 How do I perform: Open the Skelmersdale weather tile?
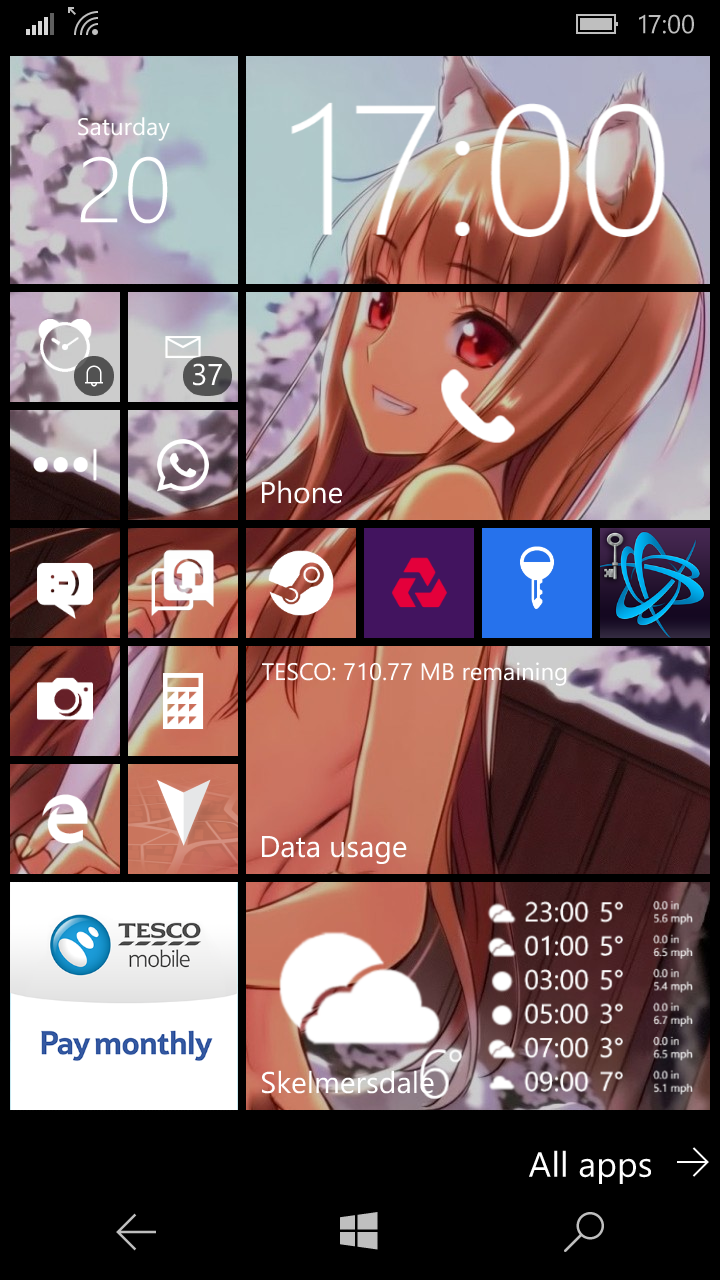478,996
